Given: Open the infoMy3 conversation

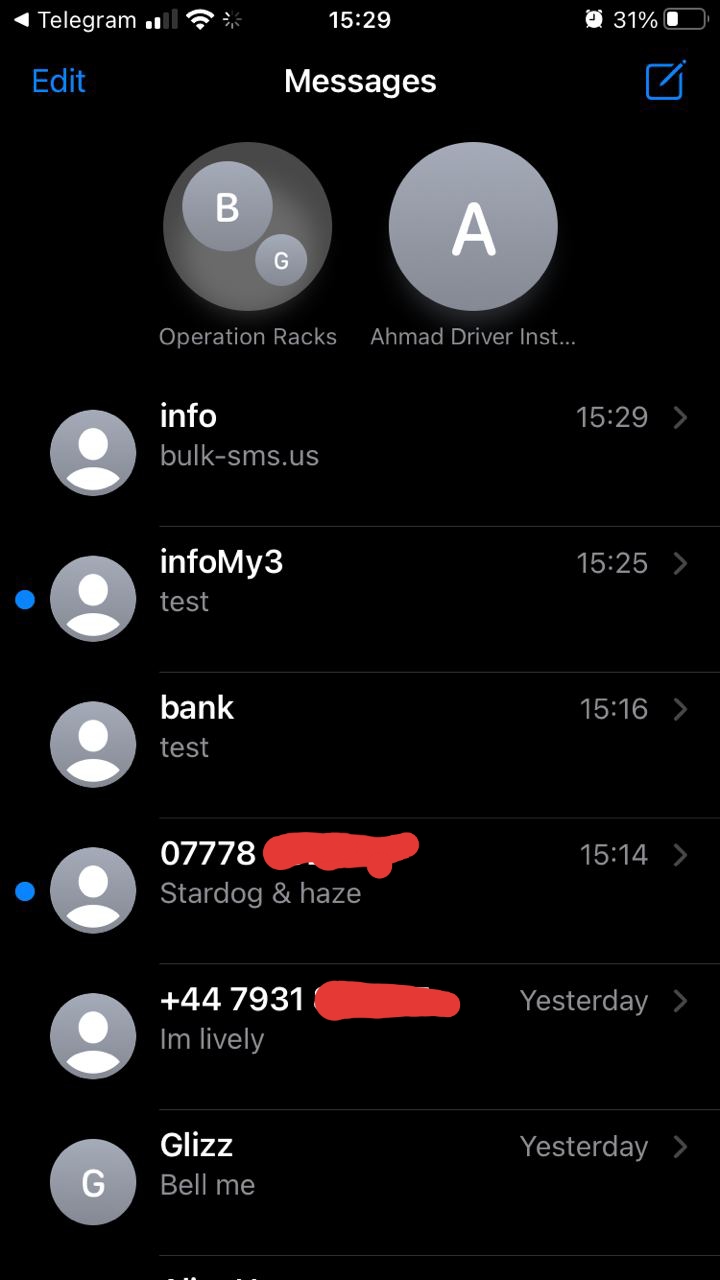Looking at the screenshot, I should pos(360,599).
